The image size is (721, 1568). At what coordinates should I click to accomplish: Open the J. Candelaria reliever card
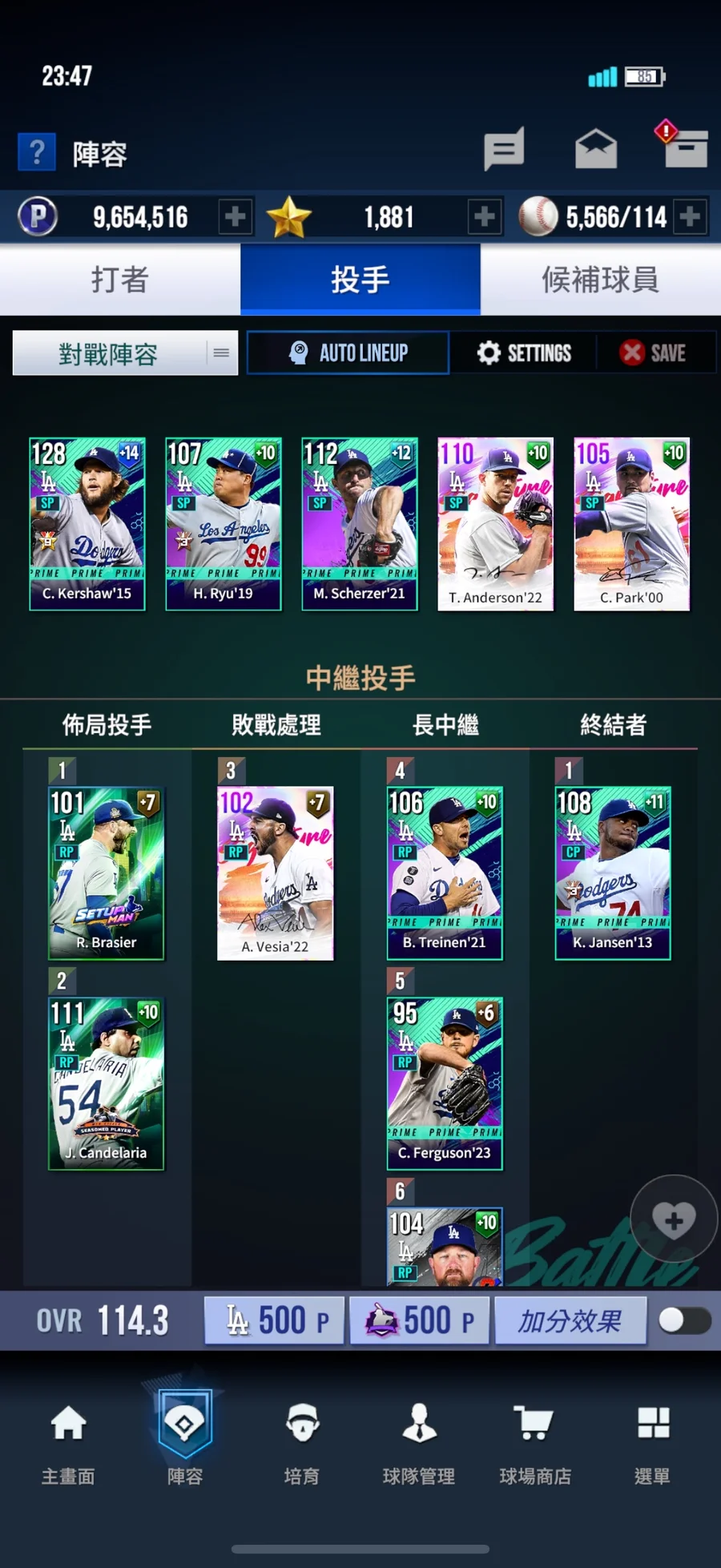[107, 1083]
